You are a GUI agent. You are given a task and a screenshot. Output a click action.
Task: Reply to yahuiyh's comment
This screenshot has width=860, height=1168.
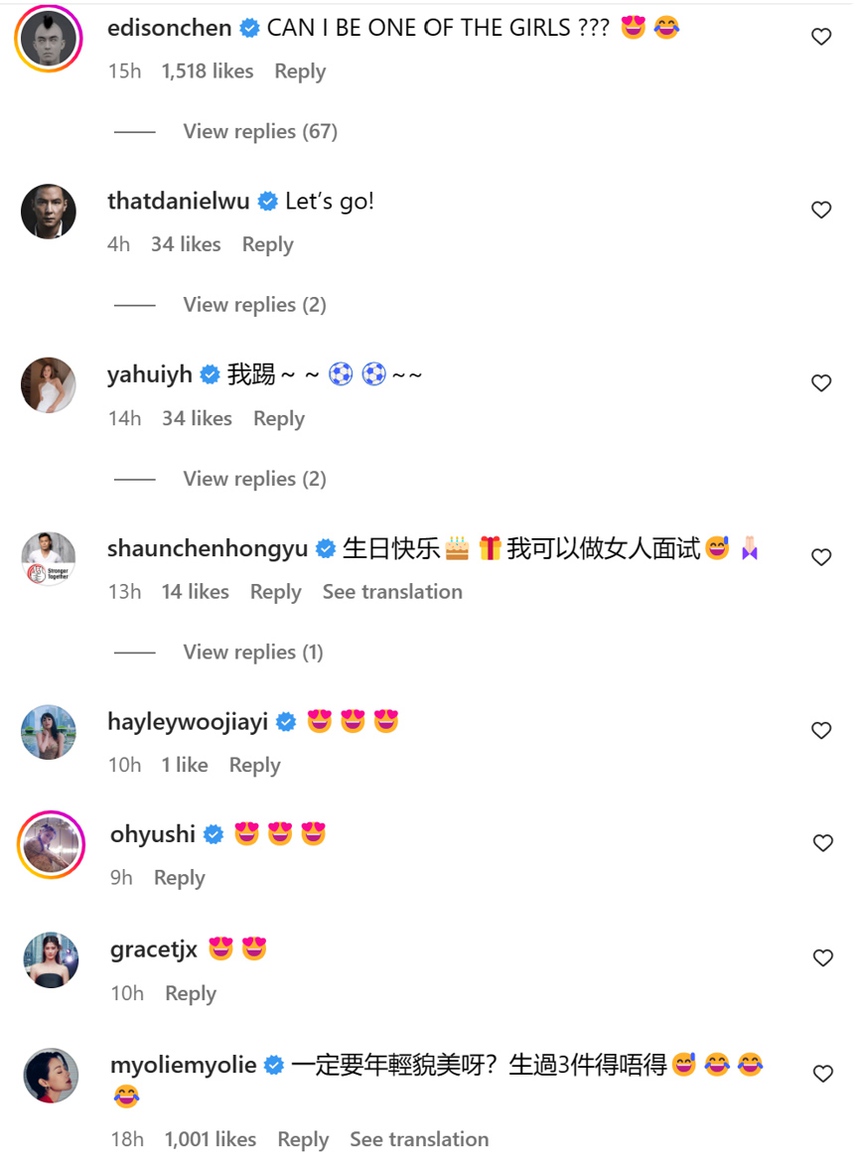(278, 419)
